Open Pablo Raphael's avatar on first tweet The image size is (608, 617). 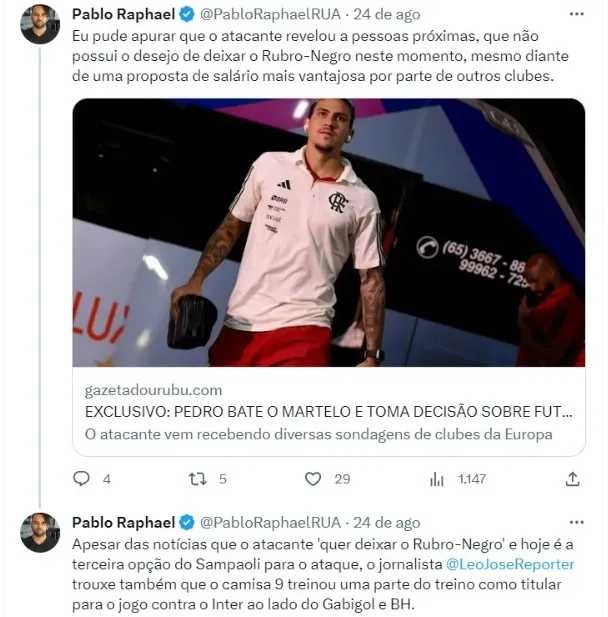40,24
